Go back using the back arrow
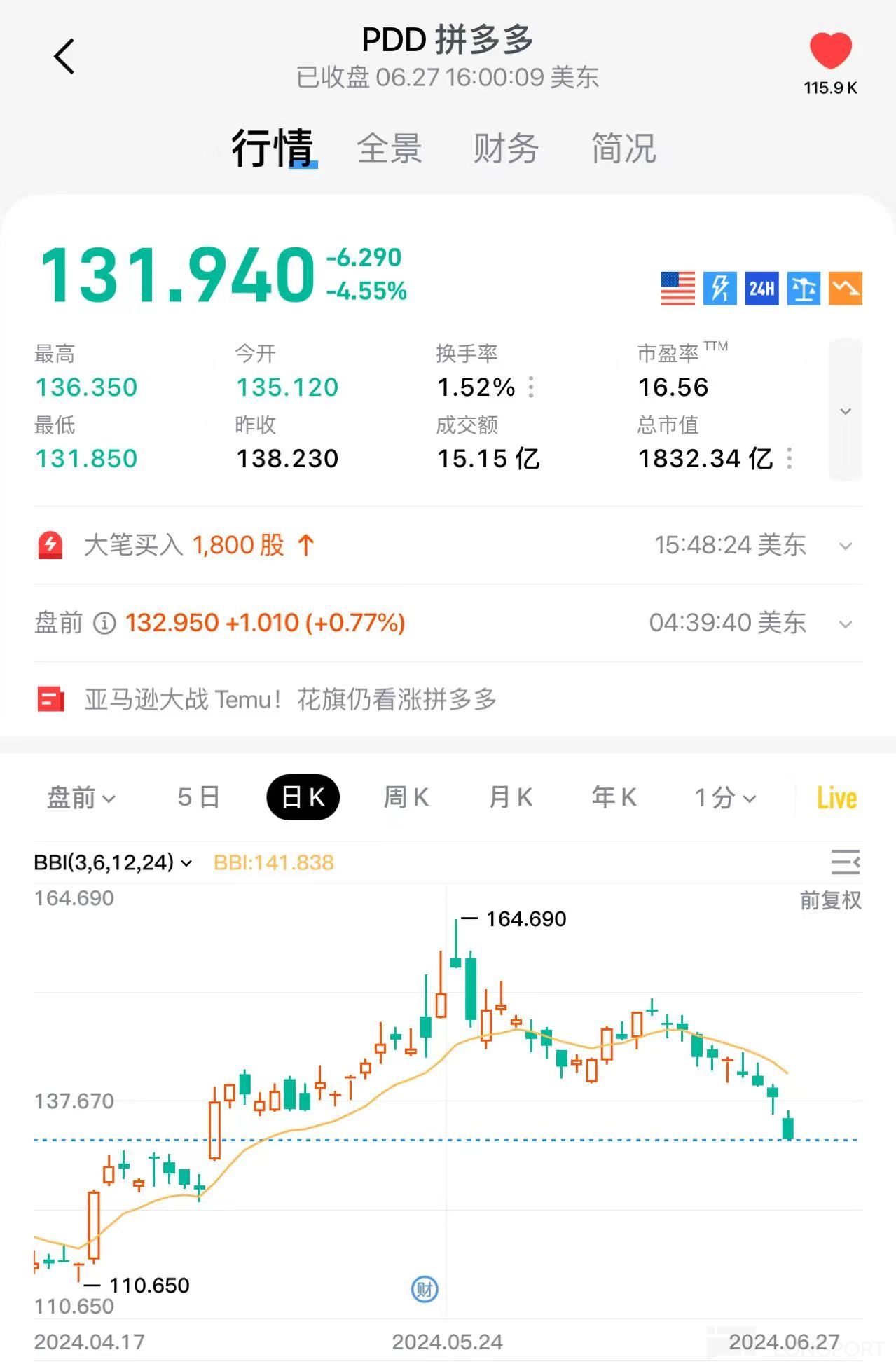Viewport: 896px width, 1371px height. (64, 57)
